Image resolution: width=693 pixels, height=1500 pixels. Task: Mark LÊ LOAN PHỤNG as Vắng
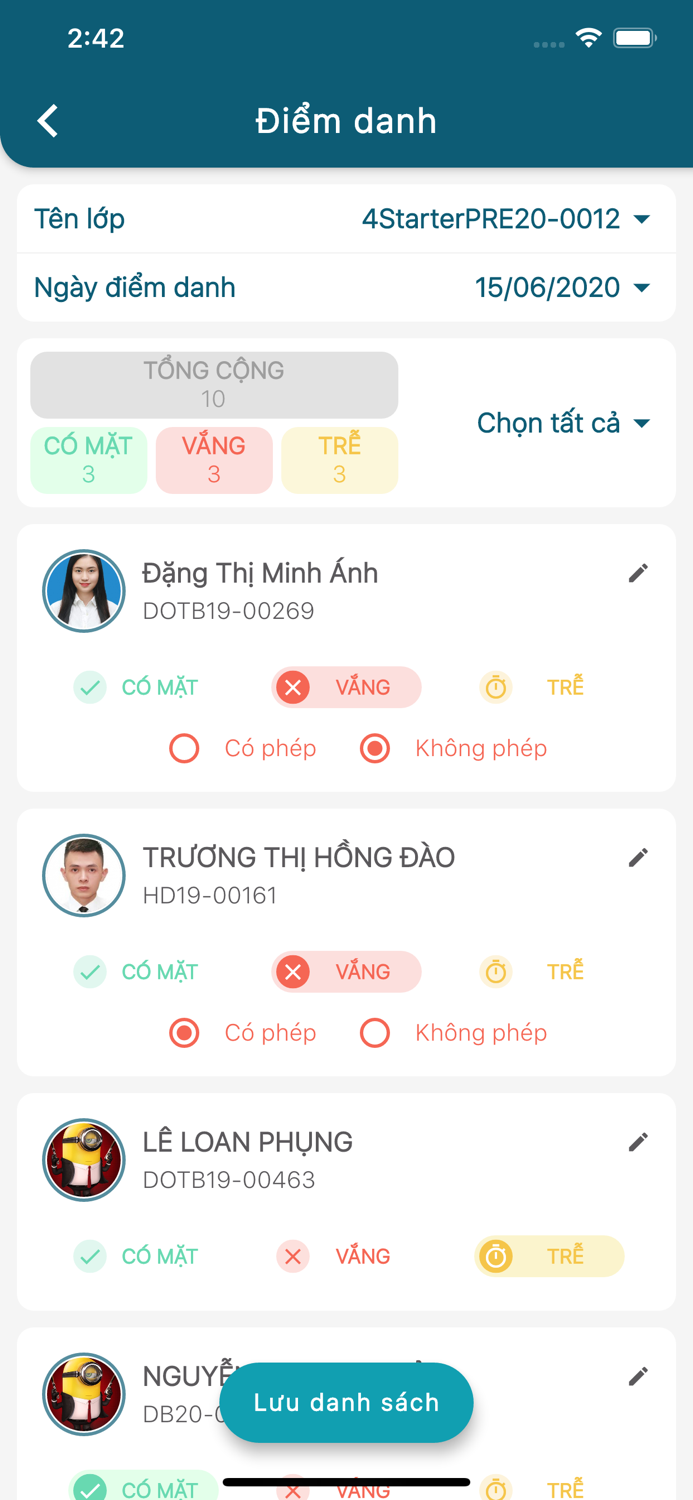point(334,1257)
